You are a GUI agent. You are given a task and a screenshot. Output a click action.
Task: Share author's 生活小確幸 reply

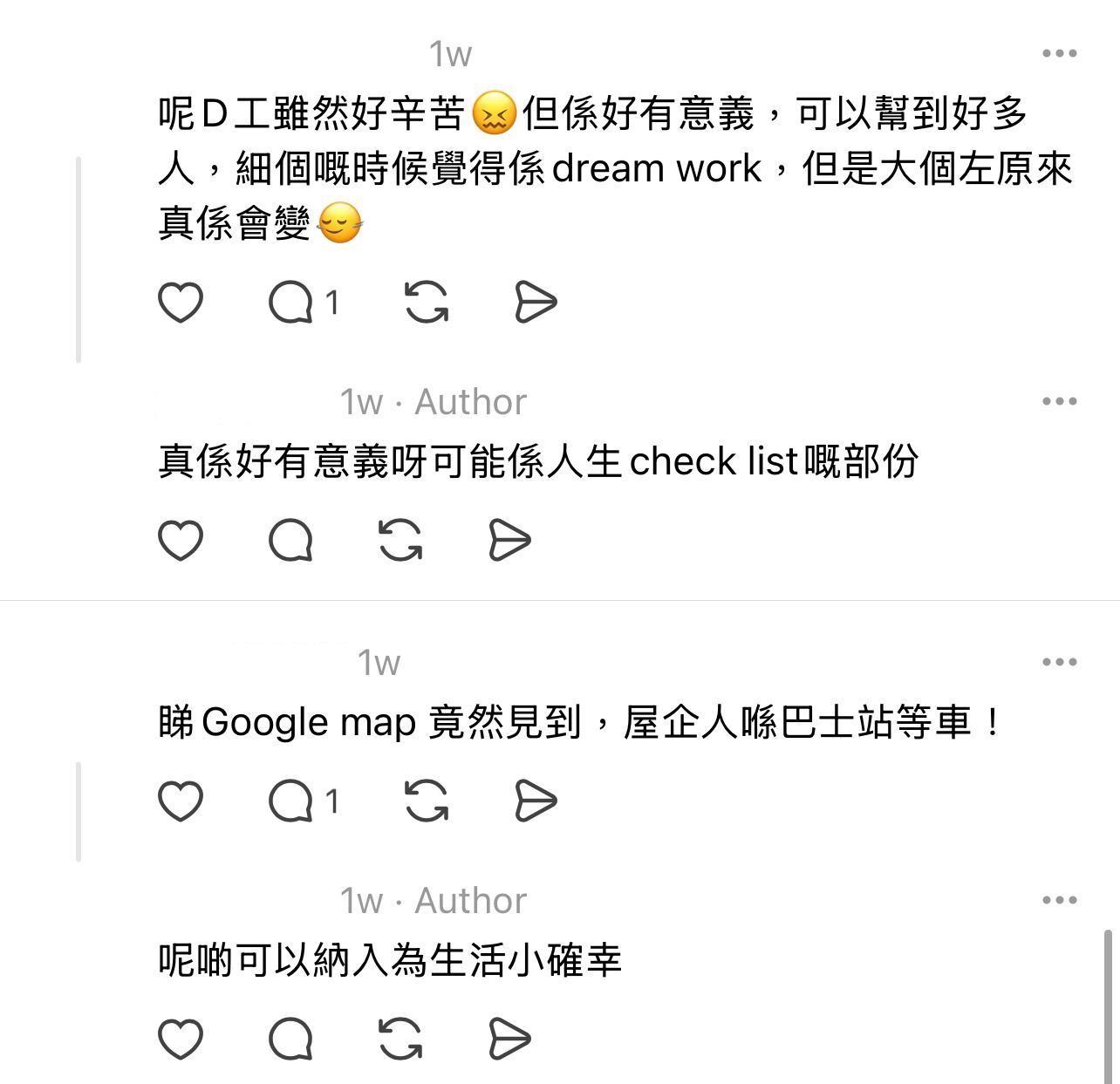click(x=509, y=1039)
